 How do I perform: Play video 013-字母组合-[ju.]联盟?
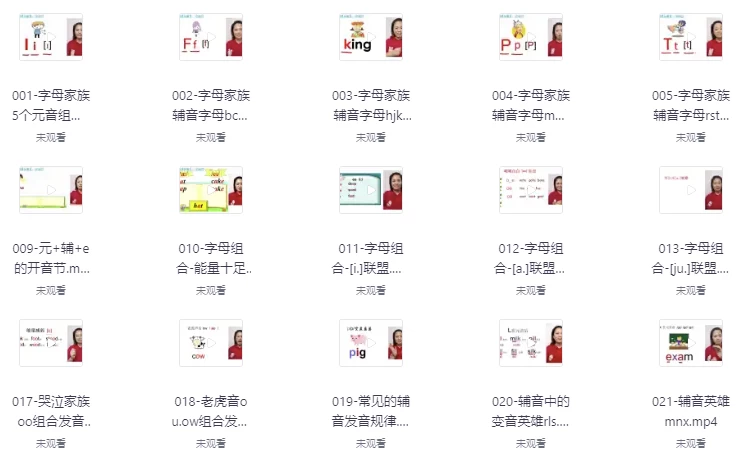[x=691, y=190]
